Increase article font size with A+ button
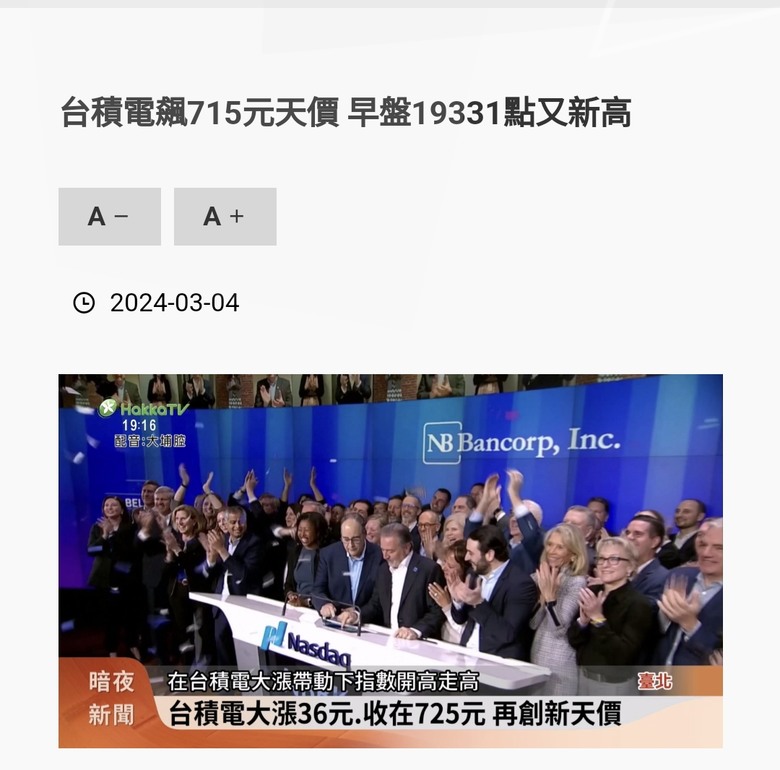 [225, 216]
